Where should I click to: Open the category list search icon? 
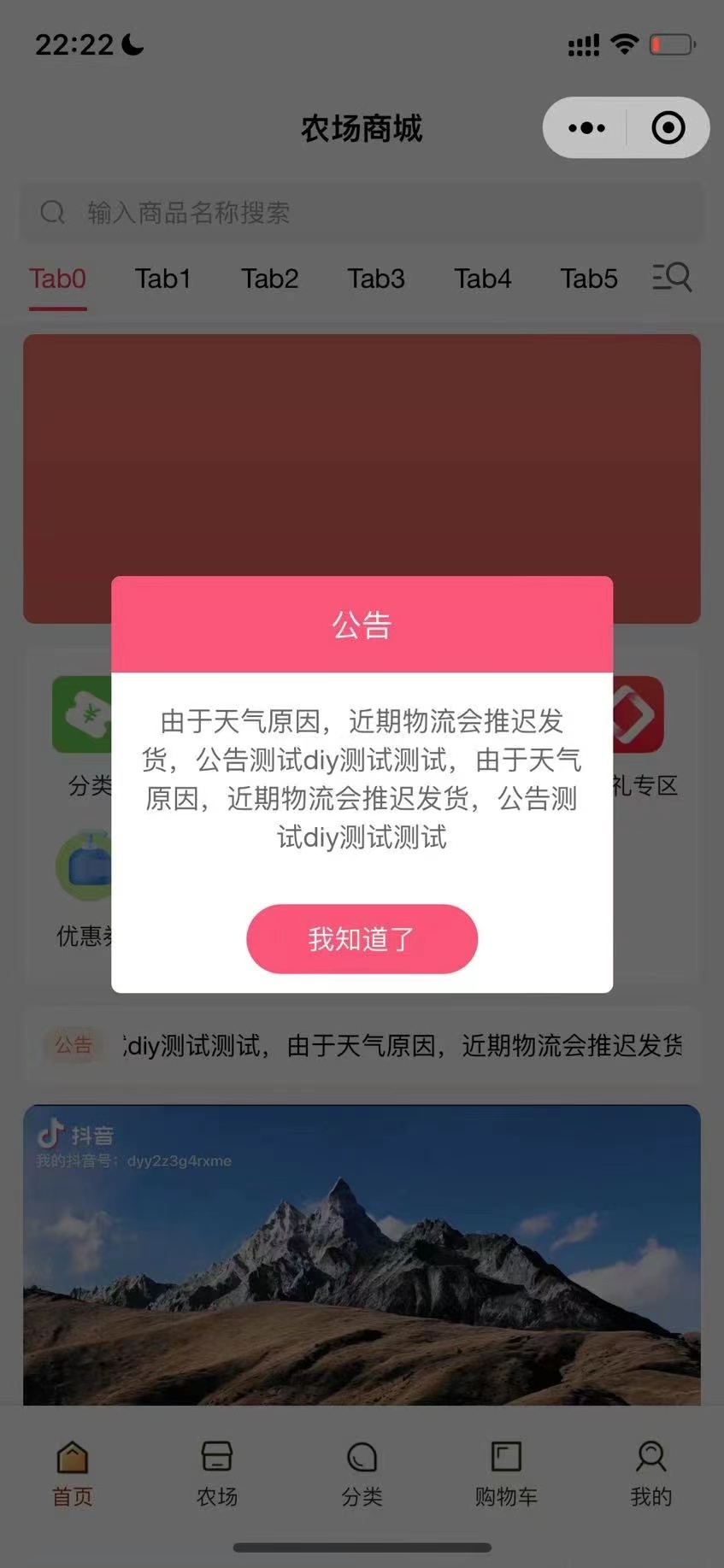(672, 278)
